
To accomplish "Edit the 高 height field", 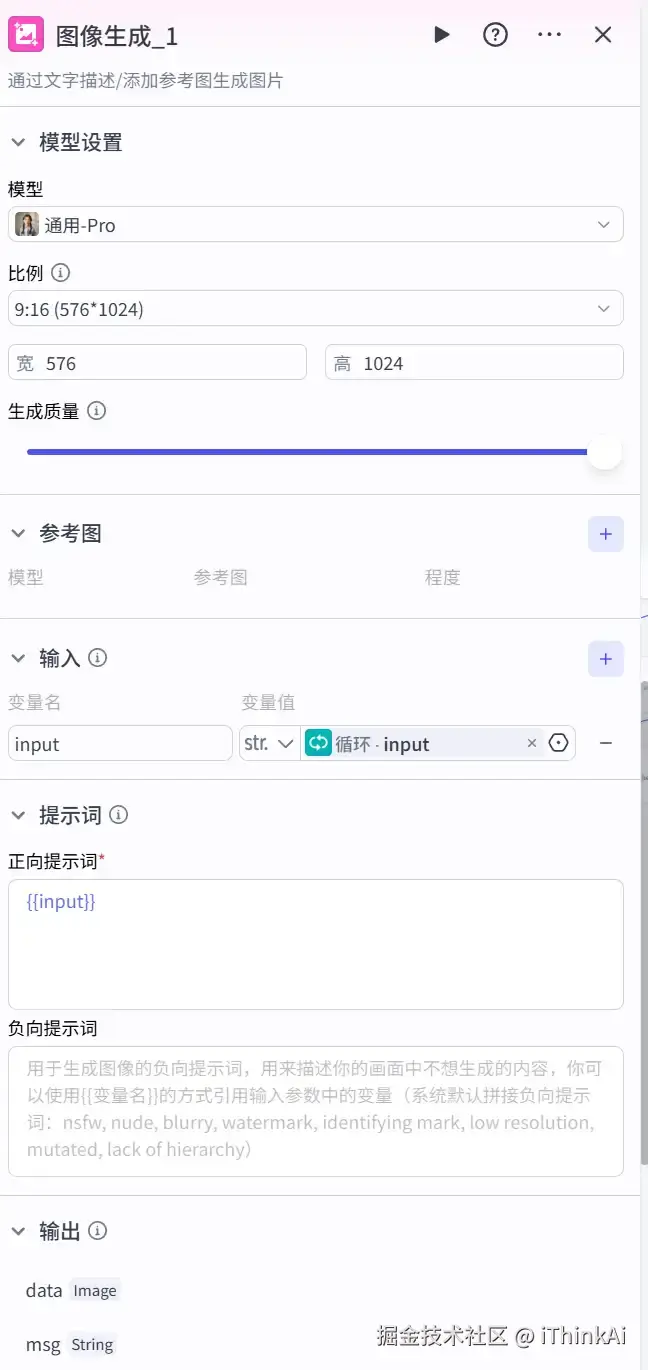I will (487, 363).
